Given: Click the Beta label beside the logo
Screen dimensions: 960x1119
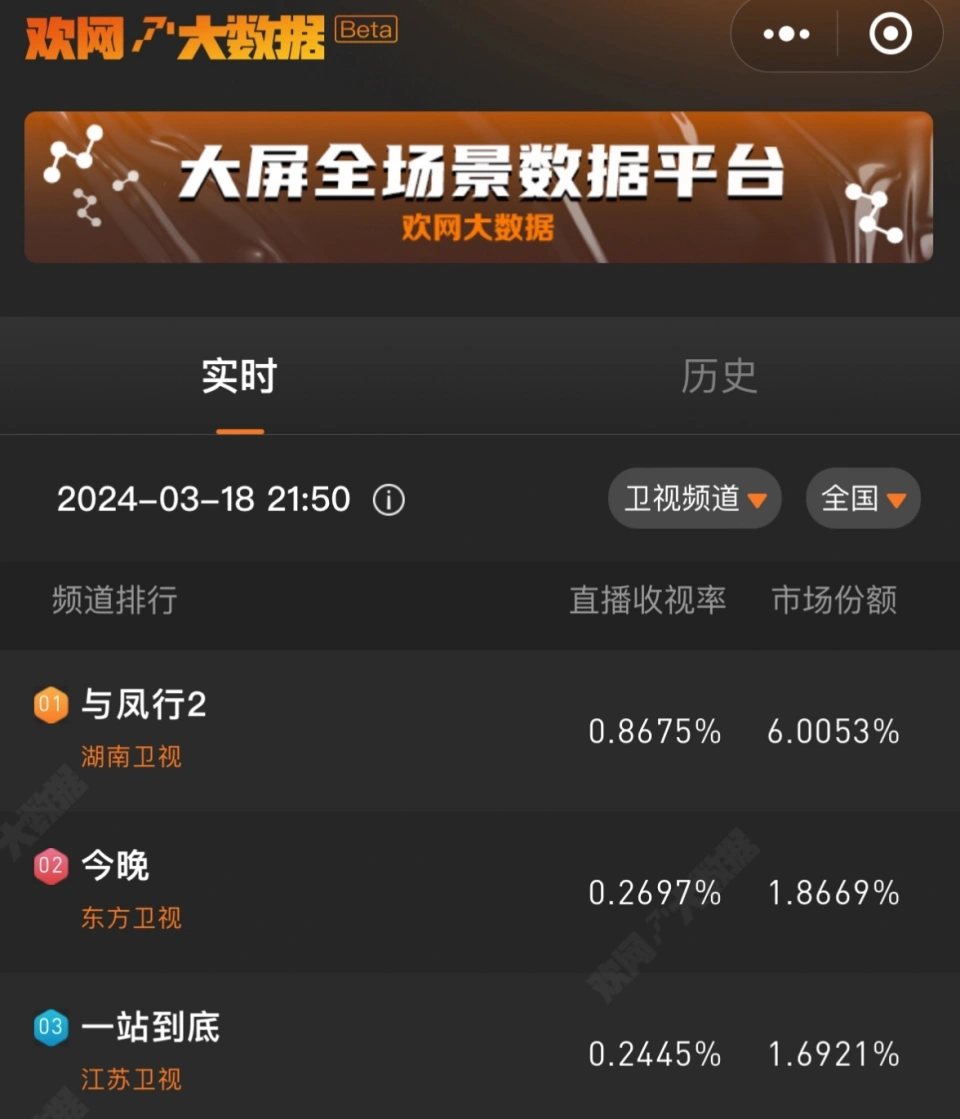Looking at the screenshot, I should pos(366,30).
